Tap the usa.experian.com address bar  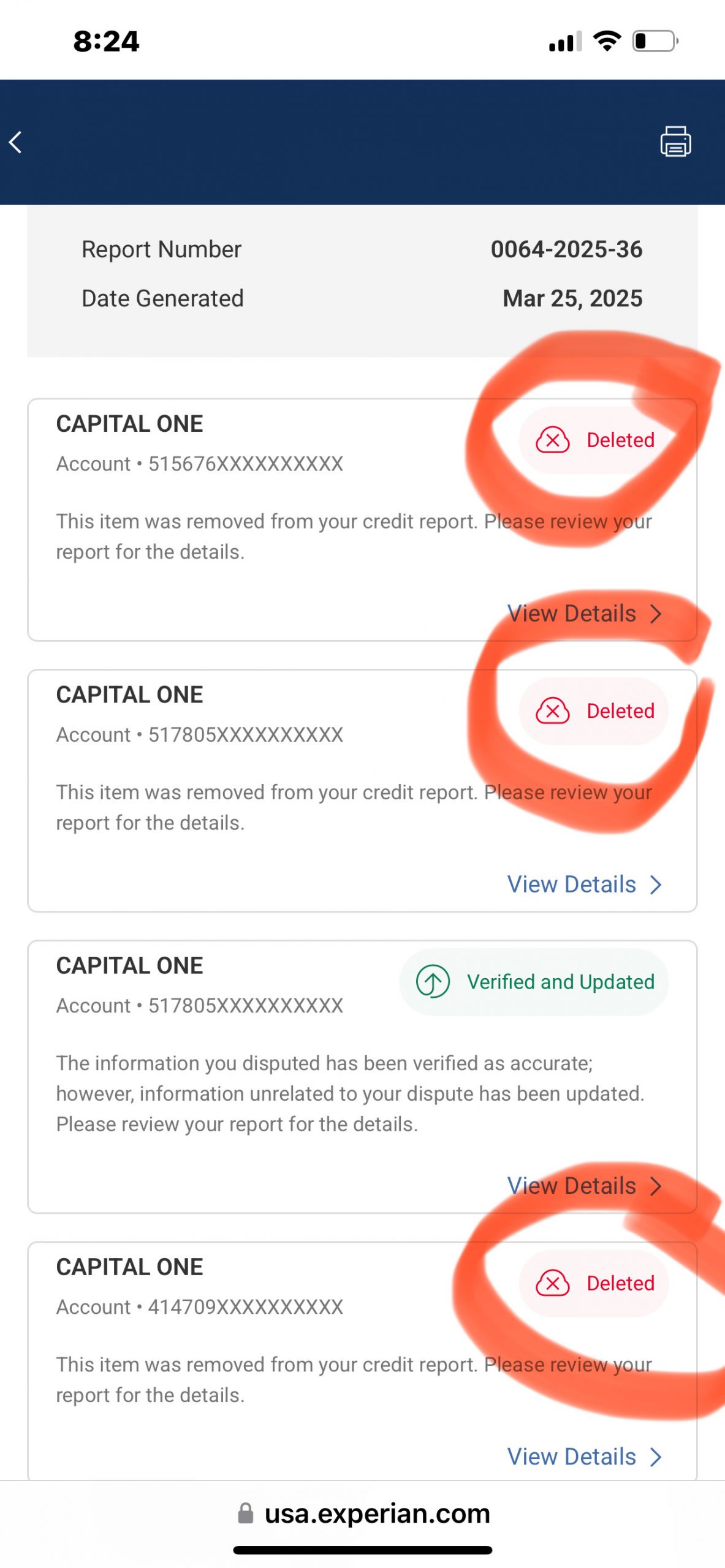364,1513
